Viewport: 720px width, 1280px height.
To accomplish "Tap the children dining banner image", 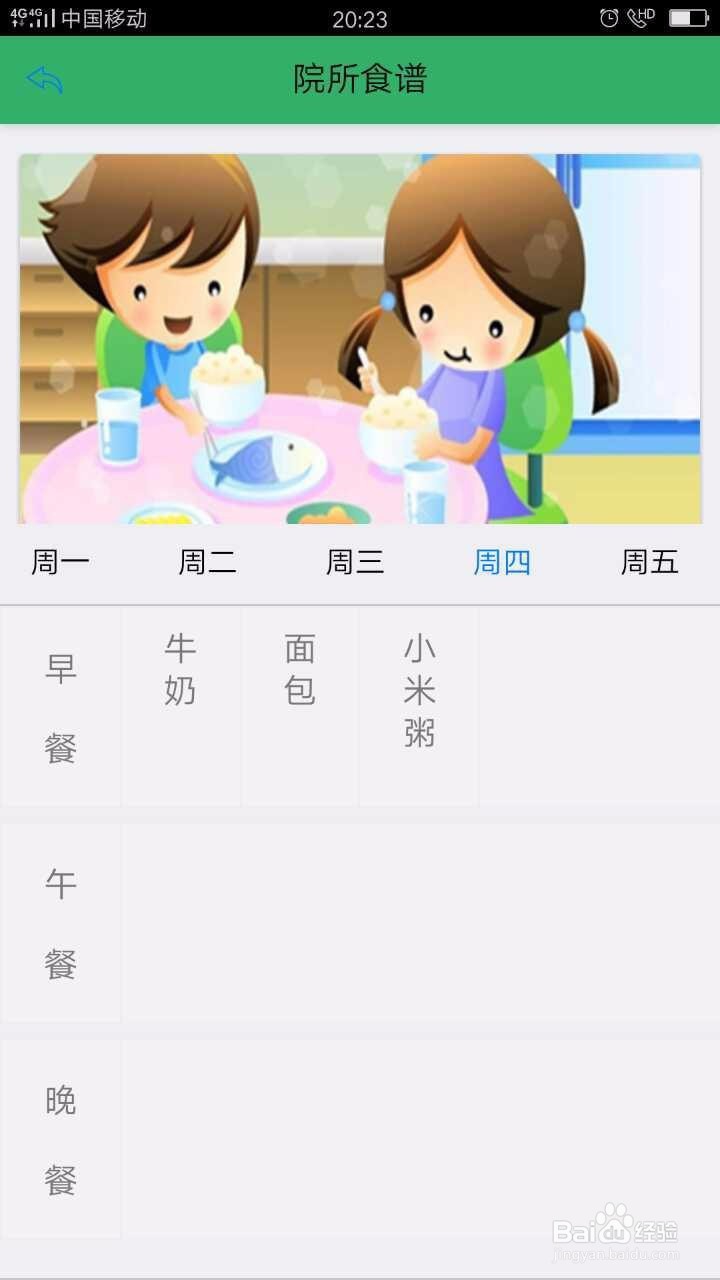I will 360,340.
